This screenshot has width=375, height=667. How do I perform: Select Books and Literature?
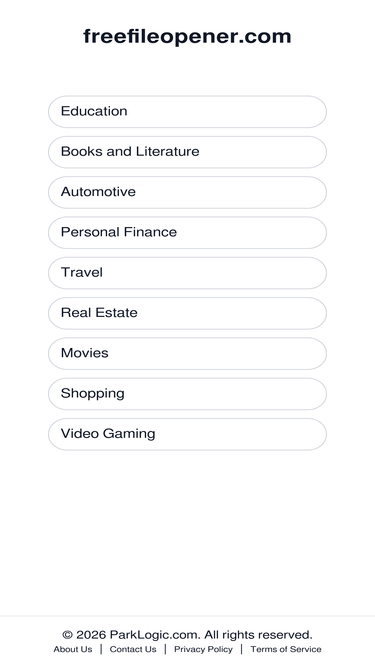[x=187, y=152]
